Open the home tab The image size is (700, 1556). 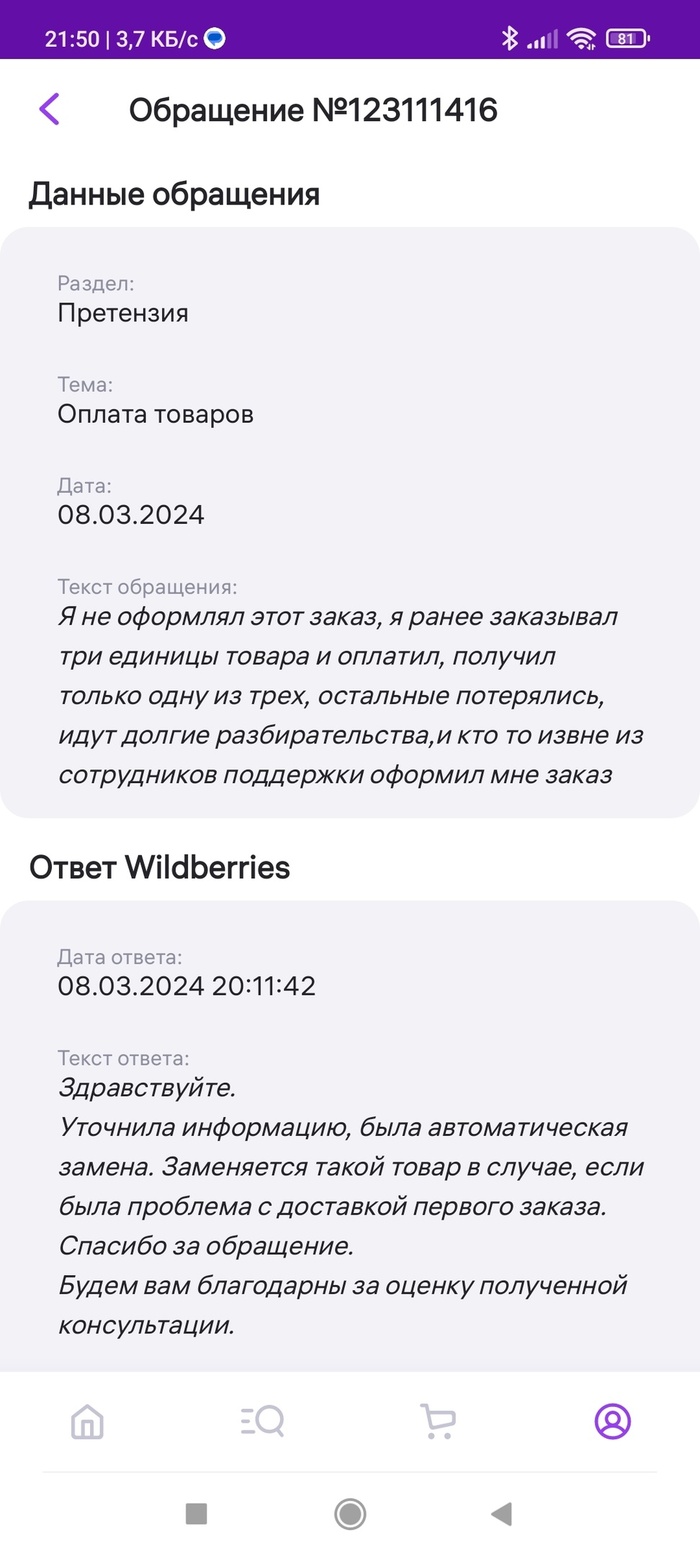(88, 1421)
